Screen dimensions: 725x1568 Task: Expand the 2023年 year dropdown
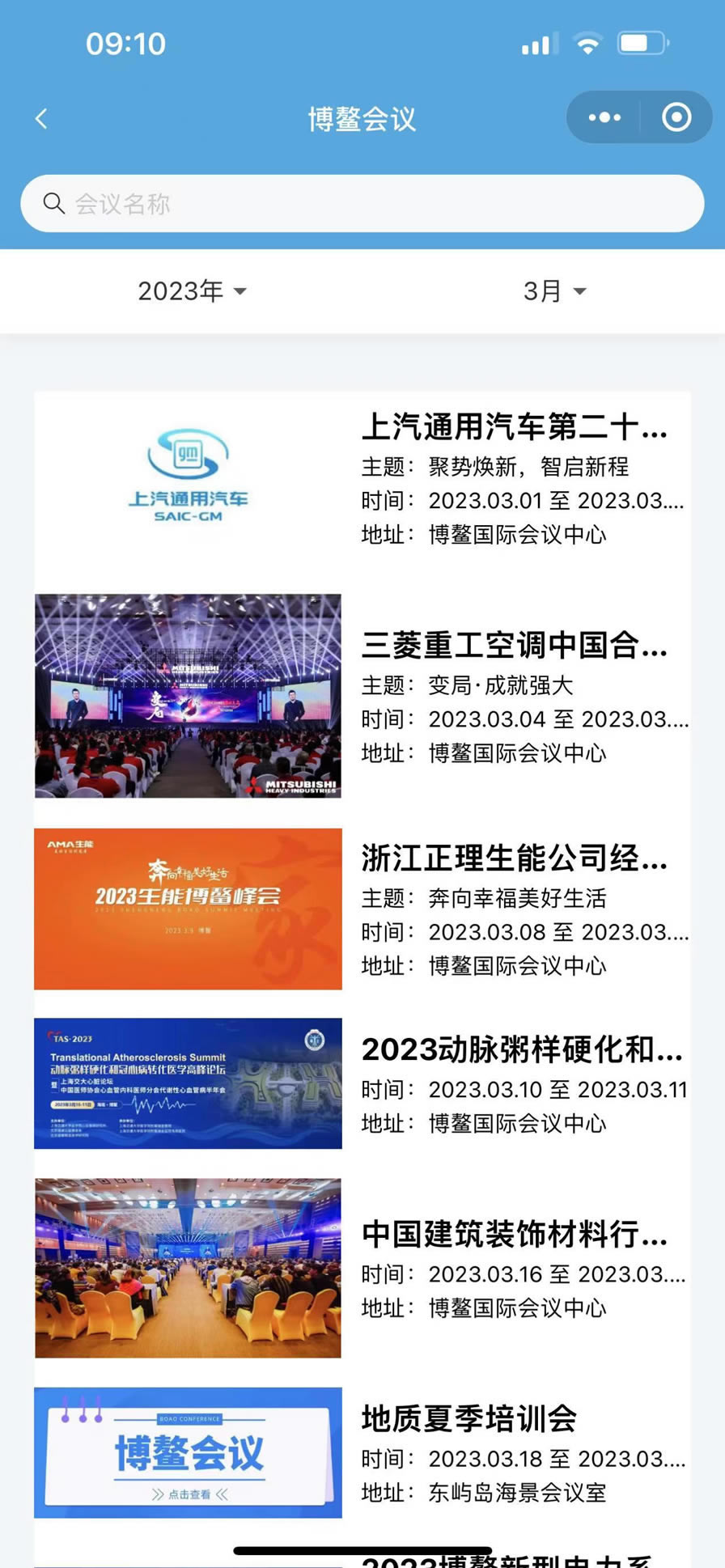[x=192, y=291]
